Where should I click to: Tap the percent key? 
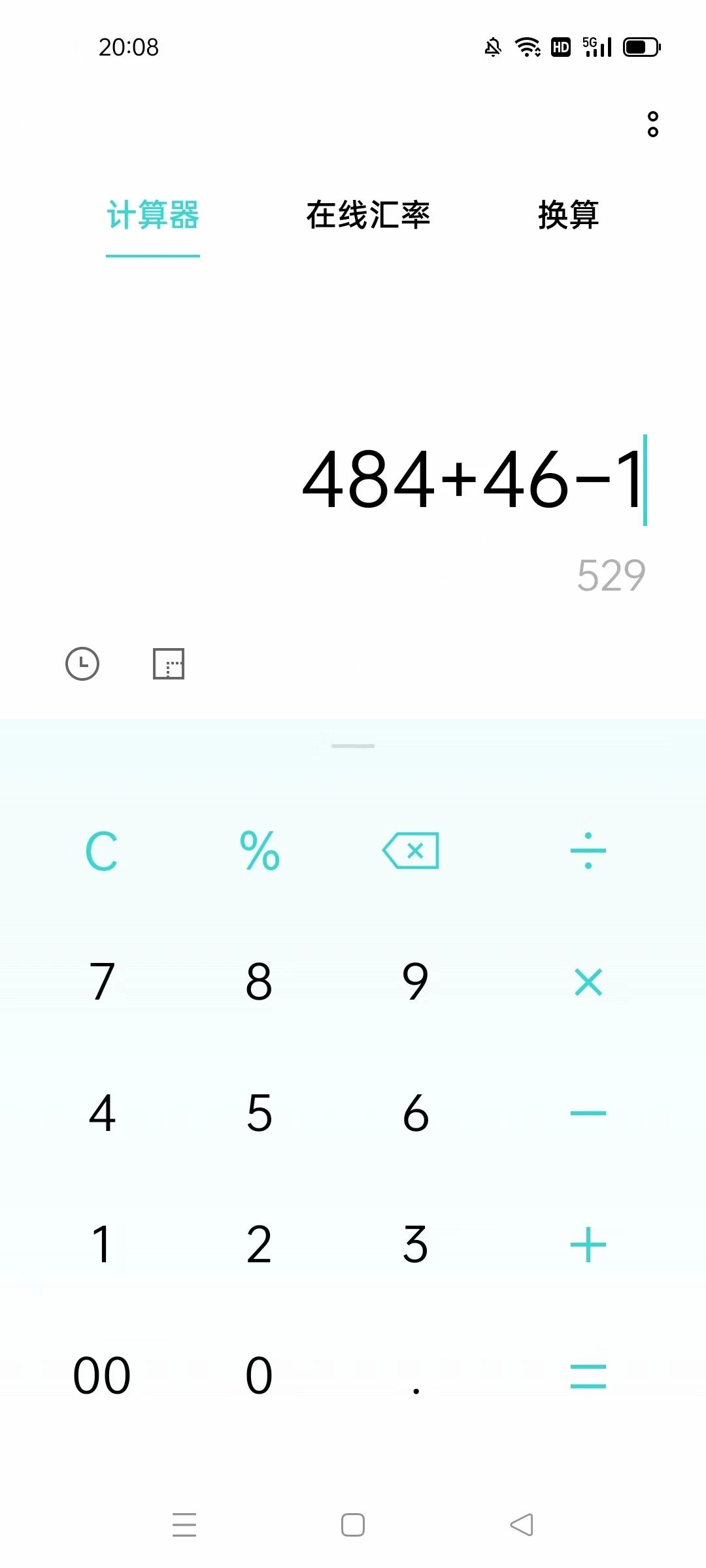click(260, 851)
